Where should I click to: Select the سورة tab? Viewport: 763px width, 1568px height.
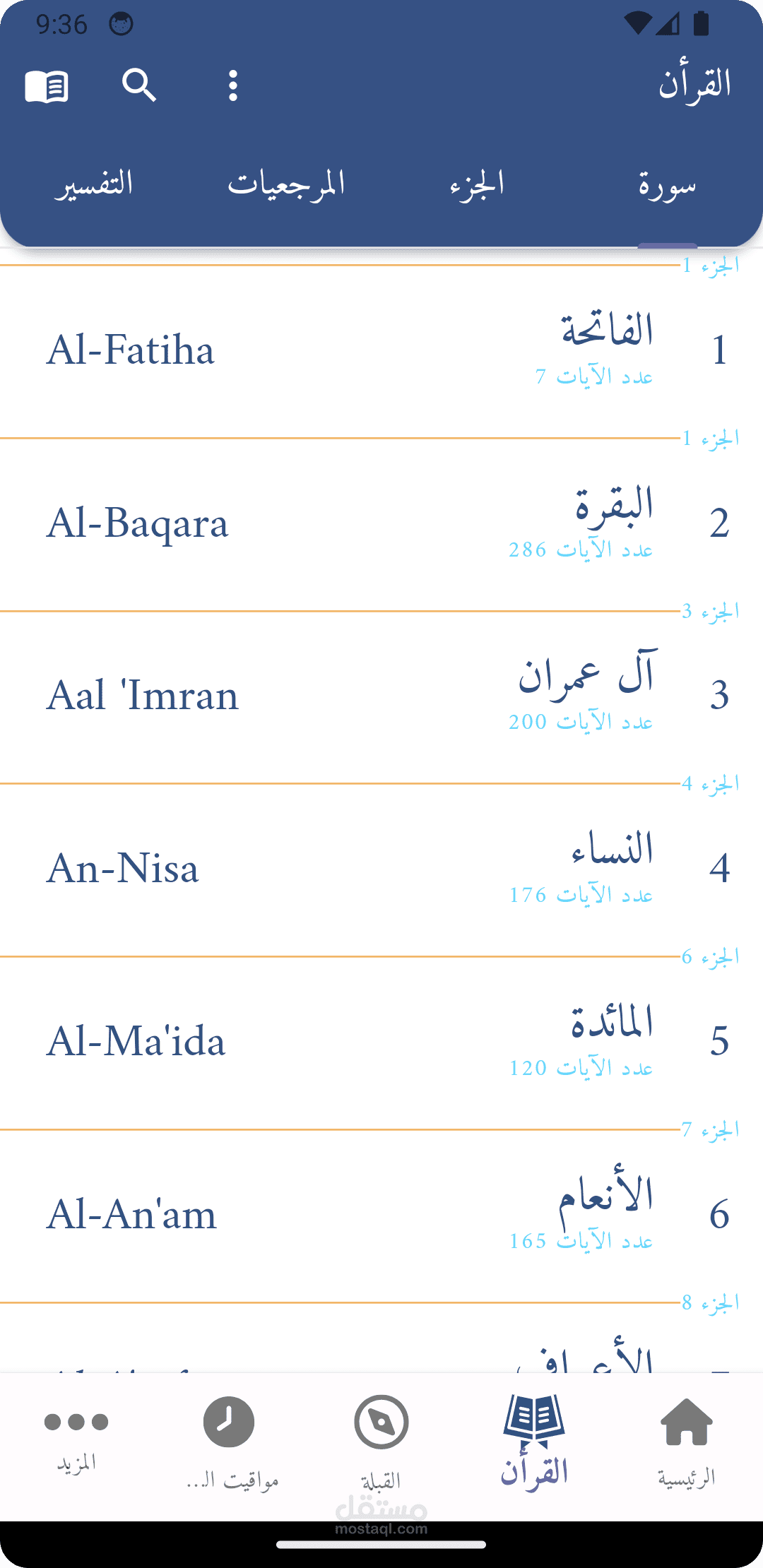[667, 184]
